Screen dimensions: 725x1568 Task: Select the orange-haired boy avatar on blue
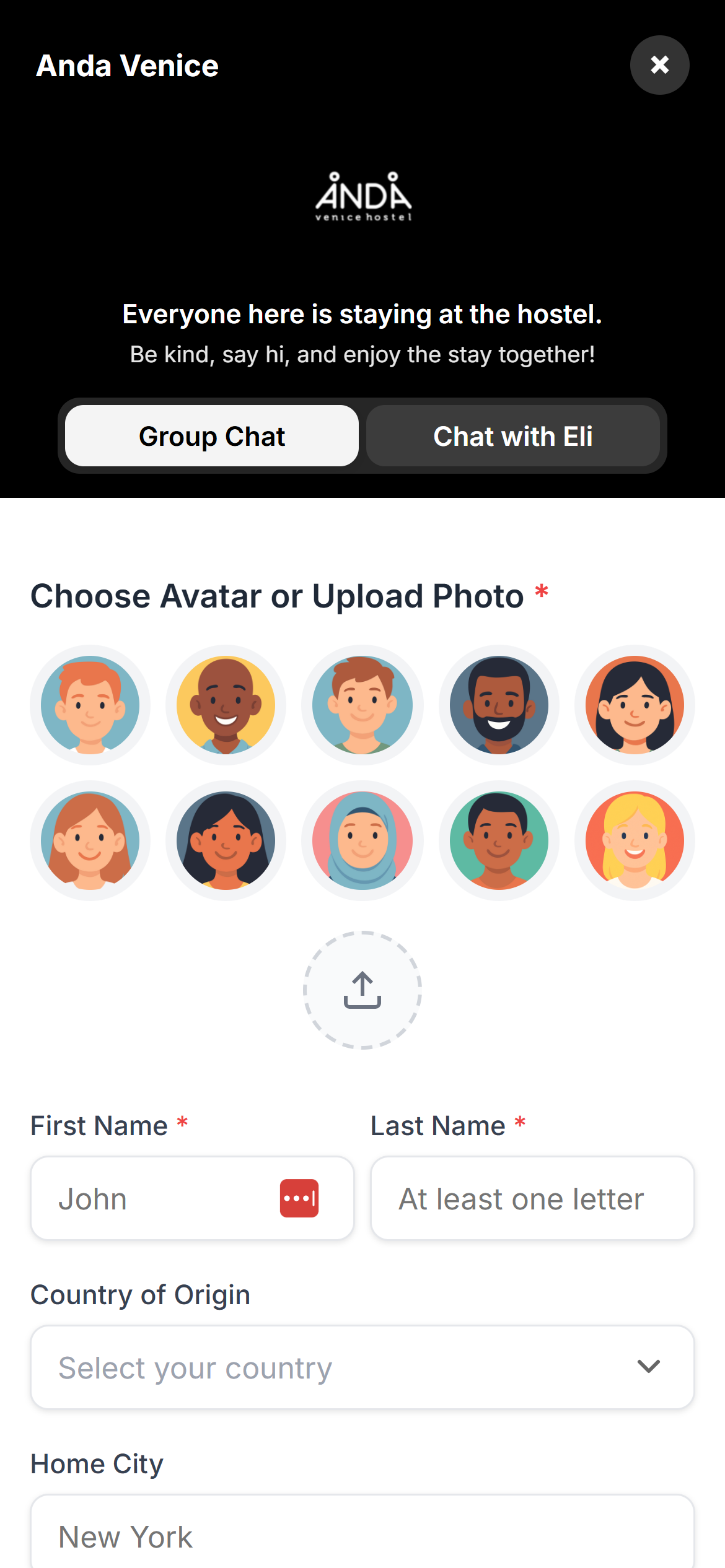pos(90,705)
